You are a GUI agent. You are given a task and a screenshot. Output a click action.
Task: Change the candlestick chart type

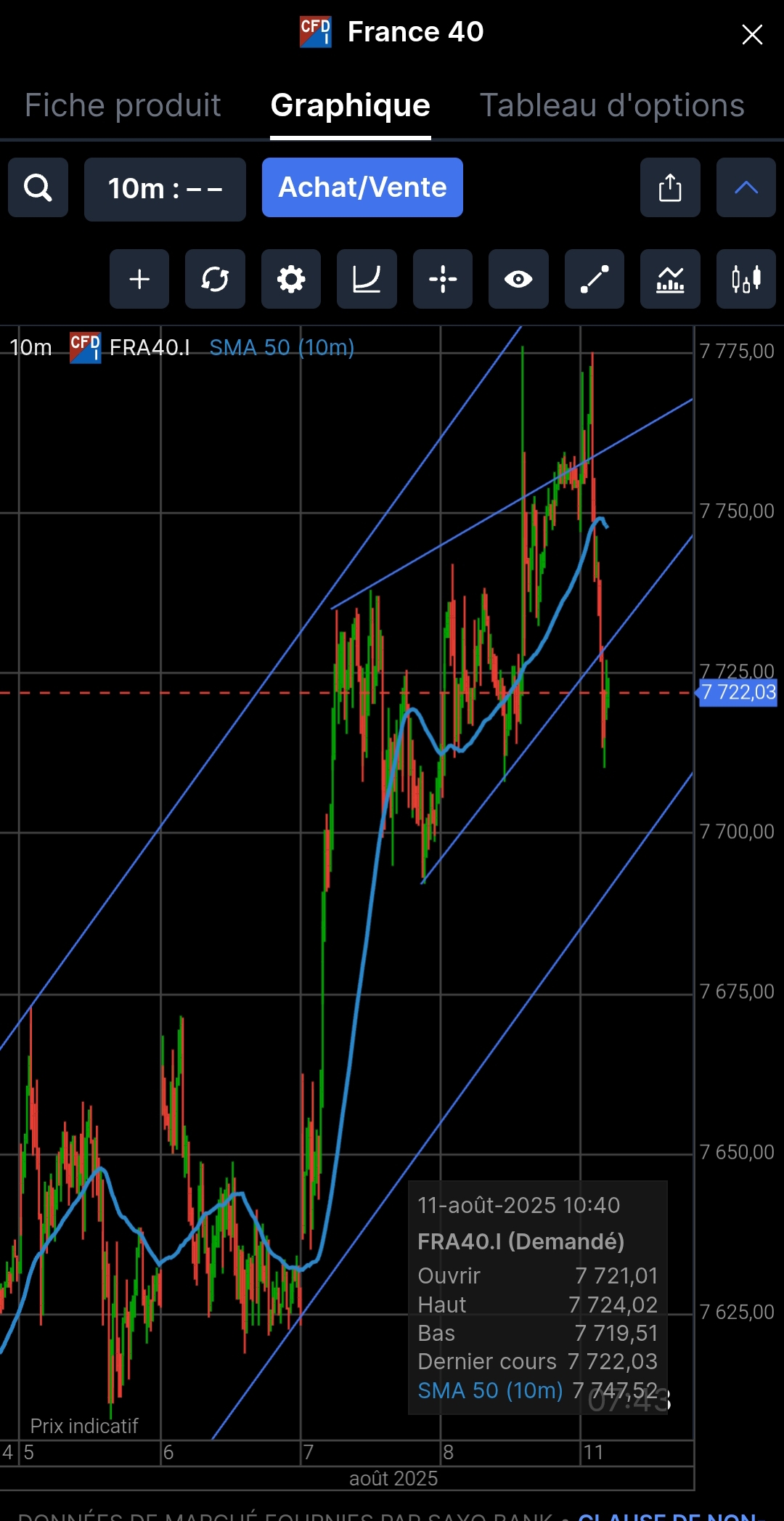(x=746, y=280)
